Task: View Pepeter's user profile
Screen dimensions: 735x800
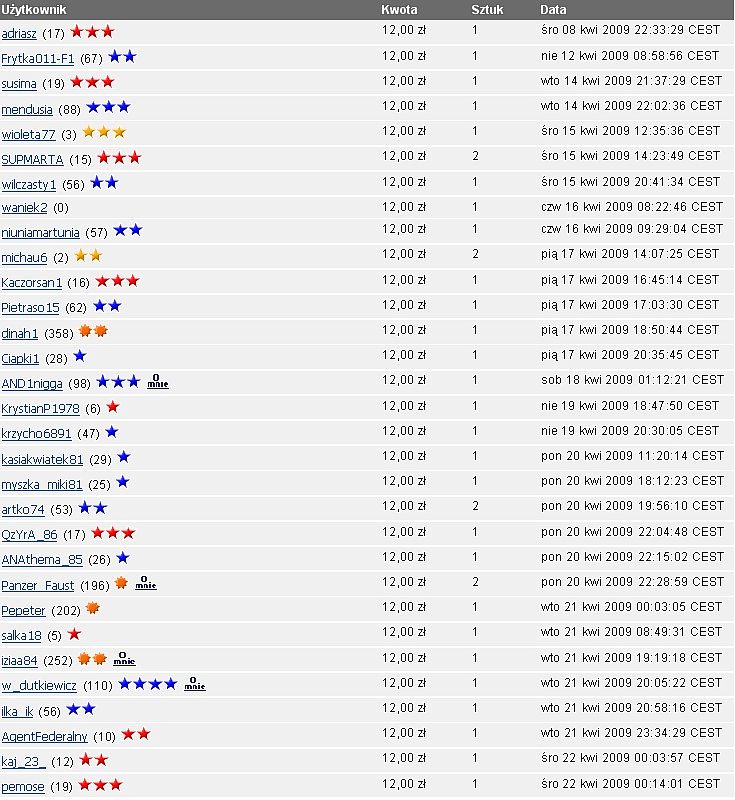Action: coord(23,610)
